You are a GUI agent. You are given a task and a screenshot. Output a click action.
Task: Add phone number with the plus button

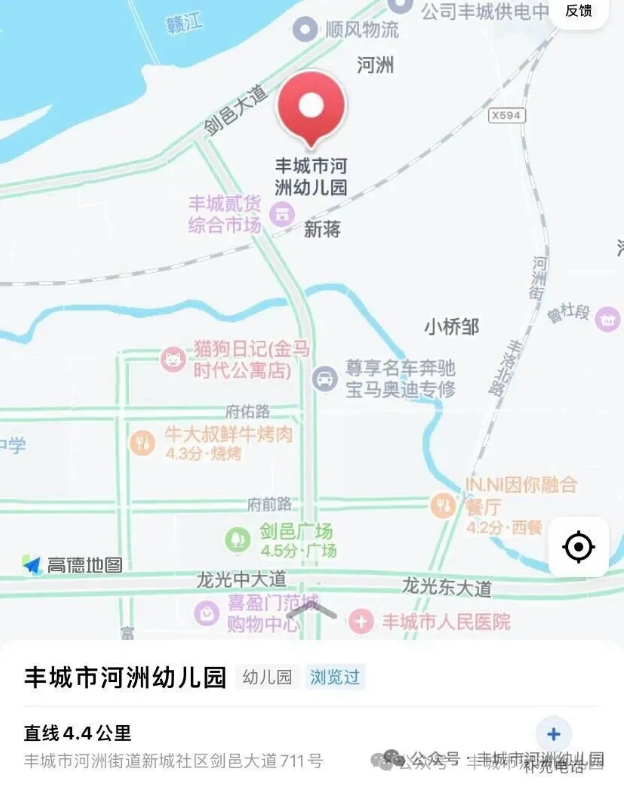coord(553,733)
